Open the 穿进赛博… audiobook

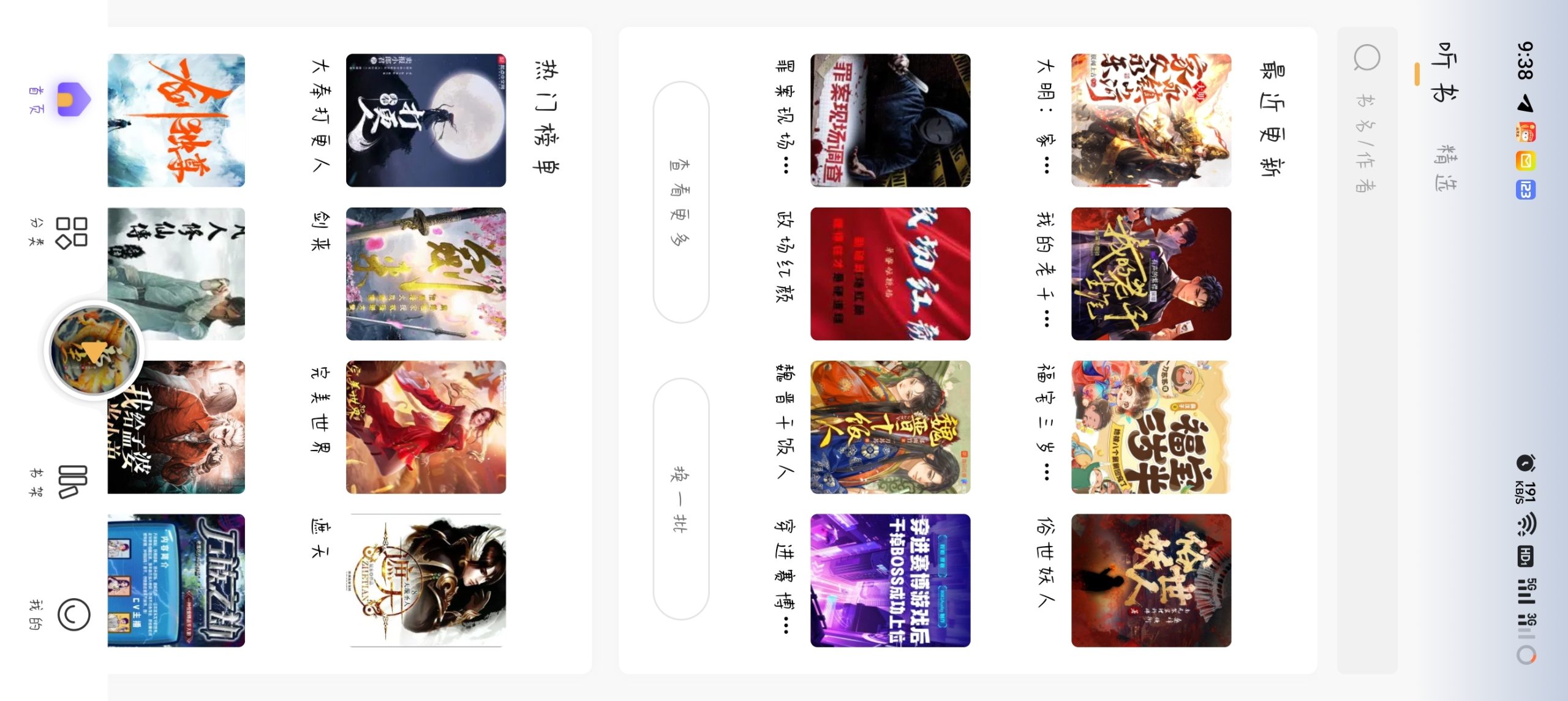890,580
